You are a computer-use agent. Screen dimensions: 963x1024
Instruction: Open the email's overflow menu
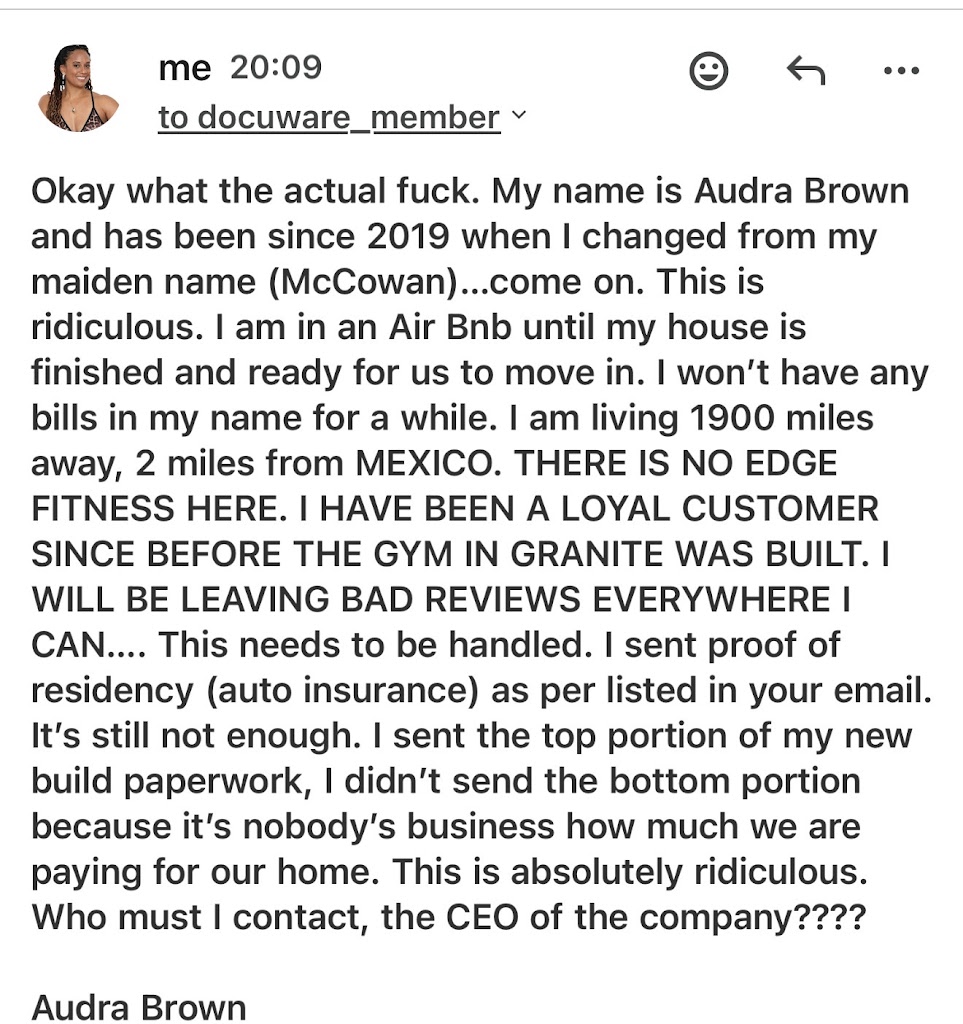click(902, 70)
